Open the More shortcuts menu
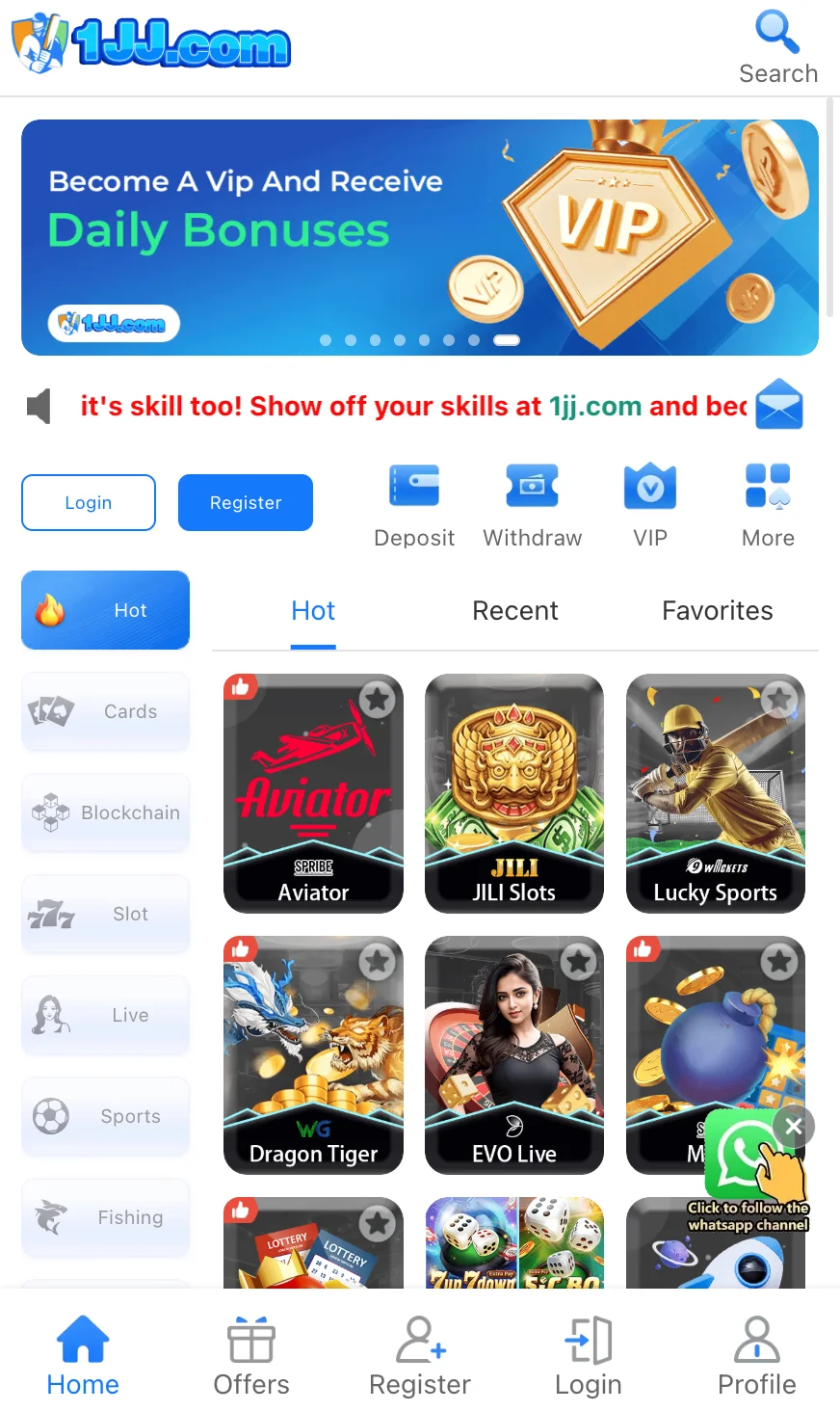The height and width of the screenshot is (1411, 840). tap(768, 505)
